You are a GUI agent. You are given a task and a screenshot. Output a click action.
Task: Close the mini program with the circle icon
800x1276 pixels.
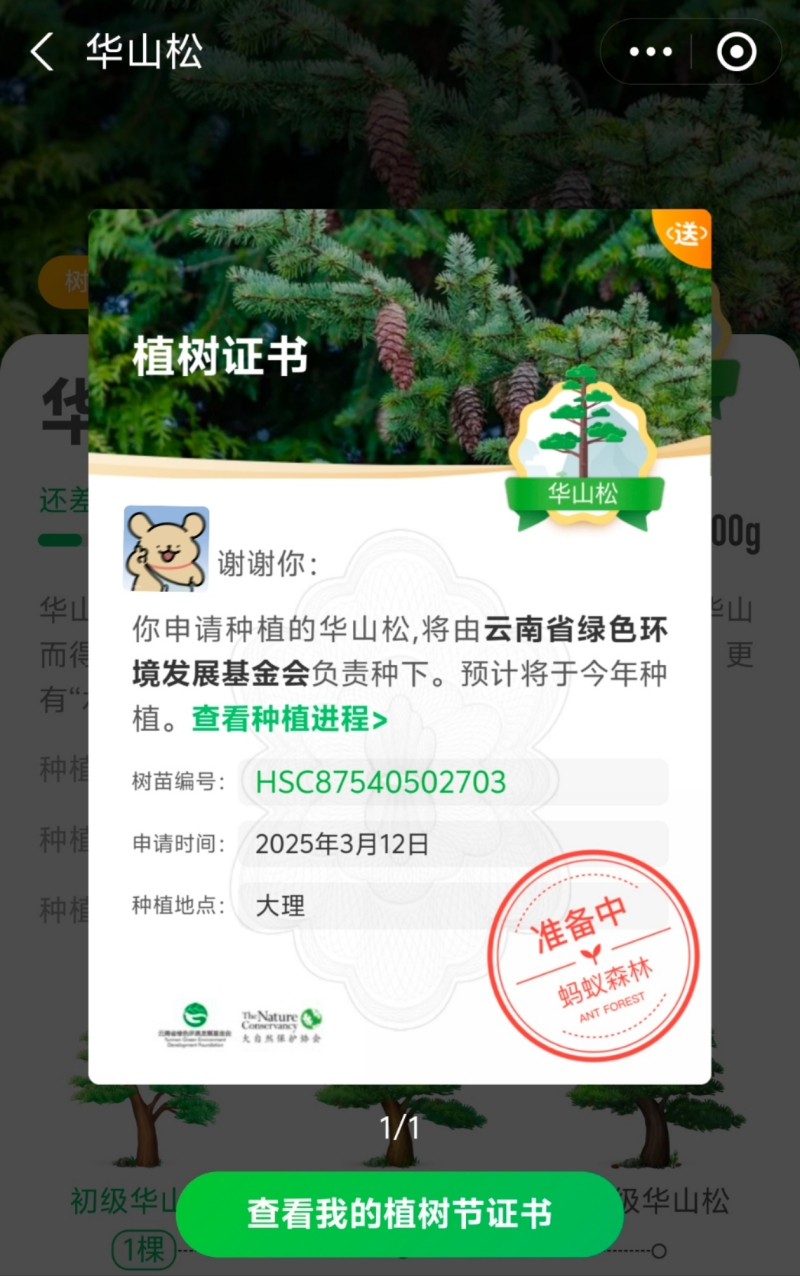[x=737, y=52]
